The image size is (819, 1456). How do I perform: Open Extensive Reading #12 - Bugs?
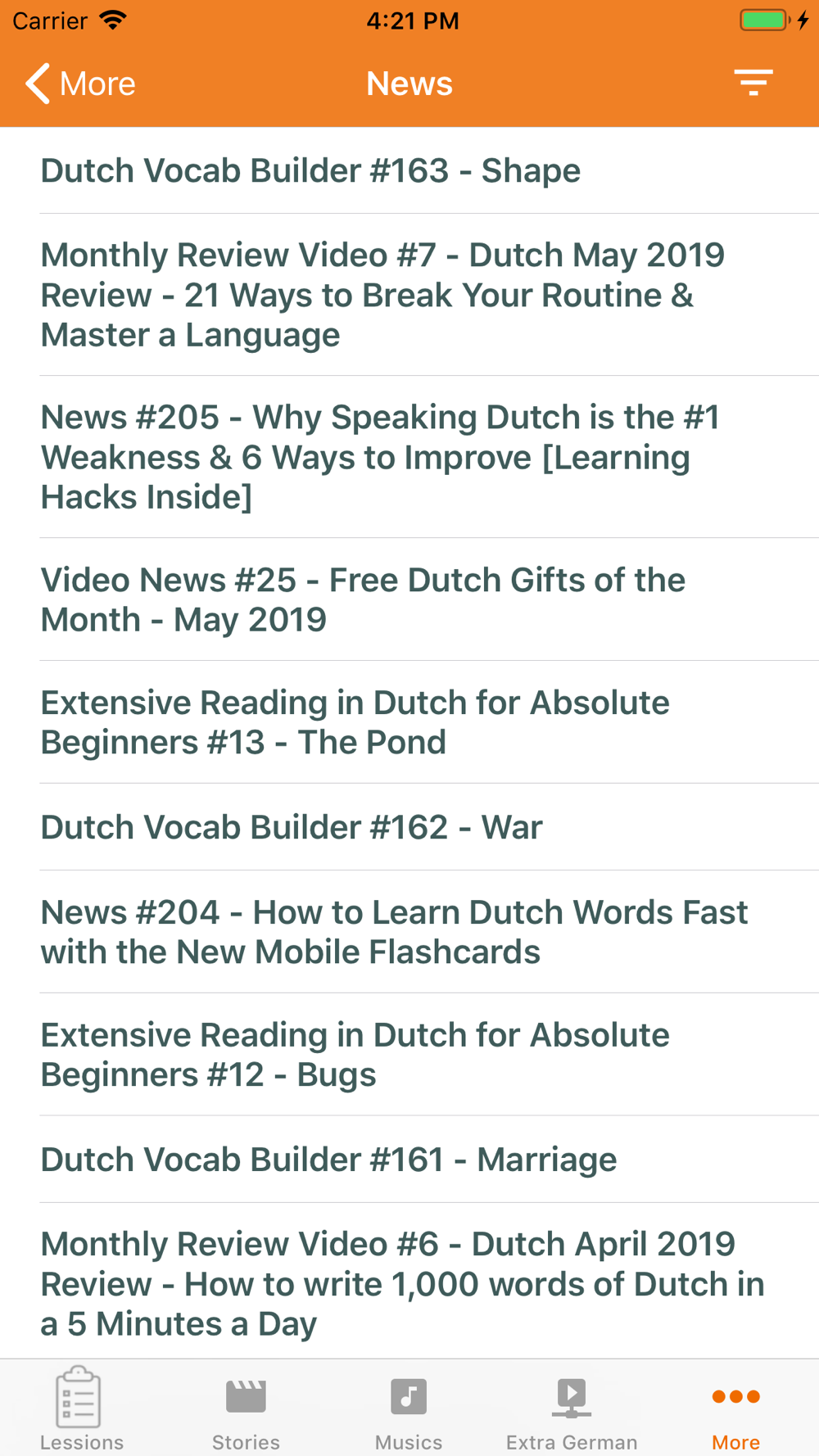409,1055
